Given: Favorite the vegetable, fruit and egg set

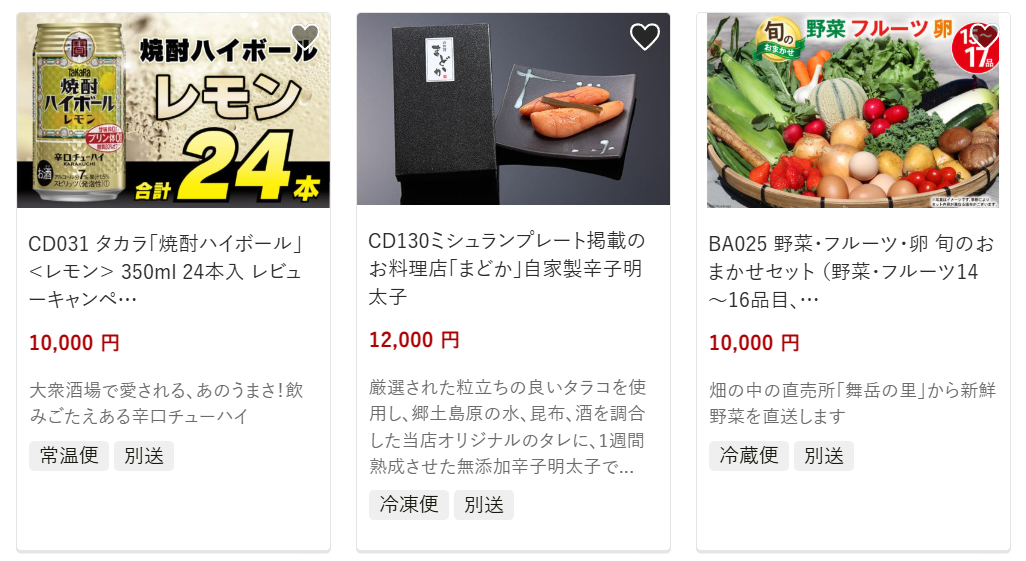Looking at the screenshot, I should [984, 37].
